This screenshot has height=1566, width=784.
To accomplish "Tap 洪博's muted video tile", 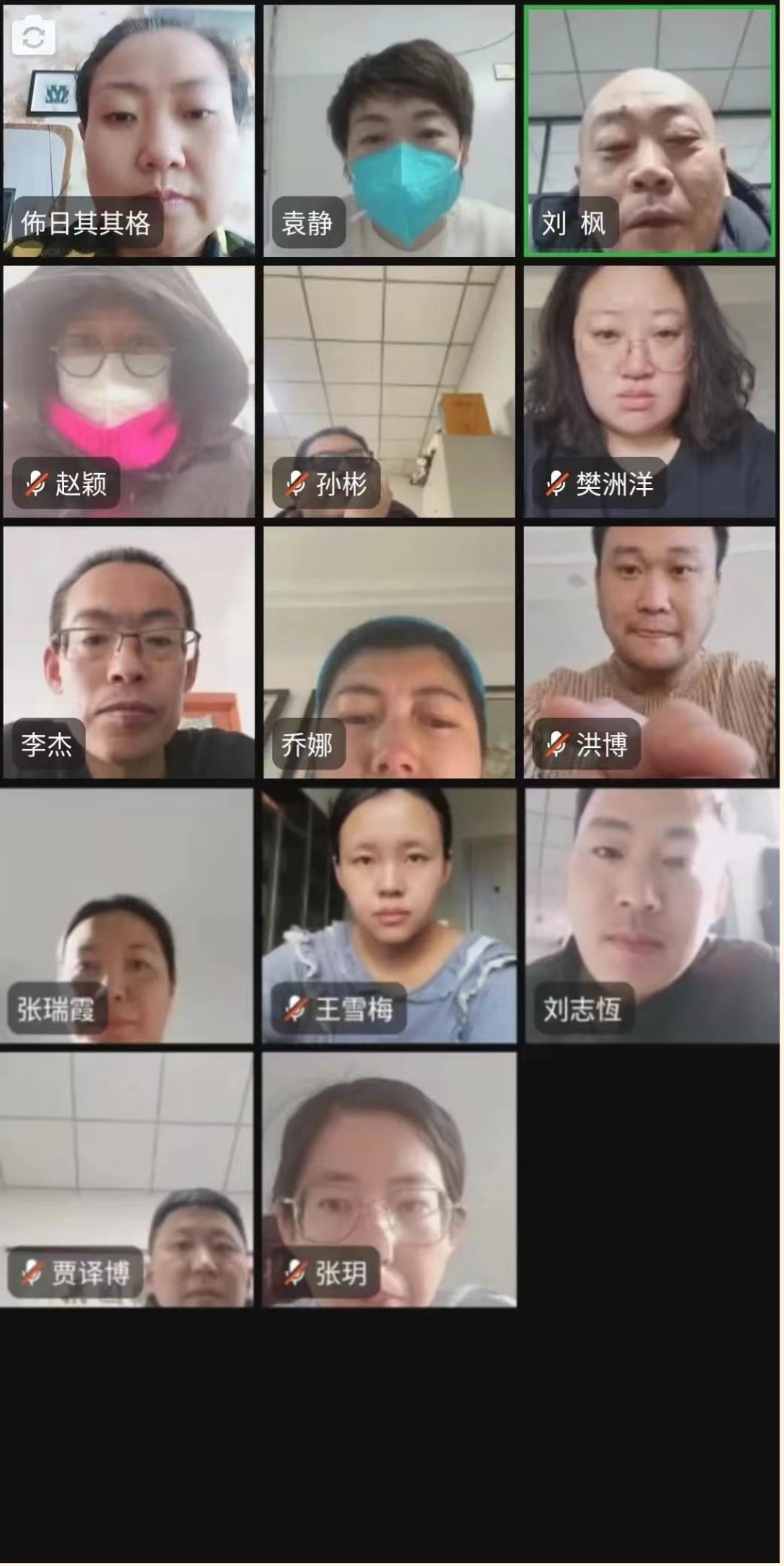I will pyautogui.click(x=649, y=652).
